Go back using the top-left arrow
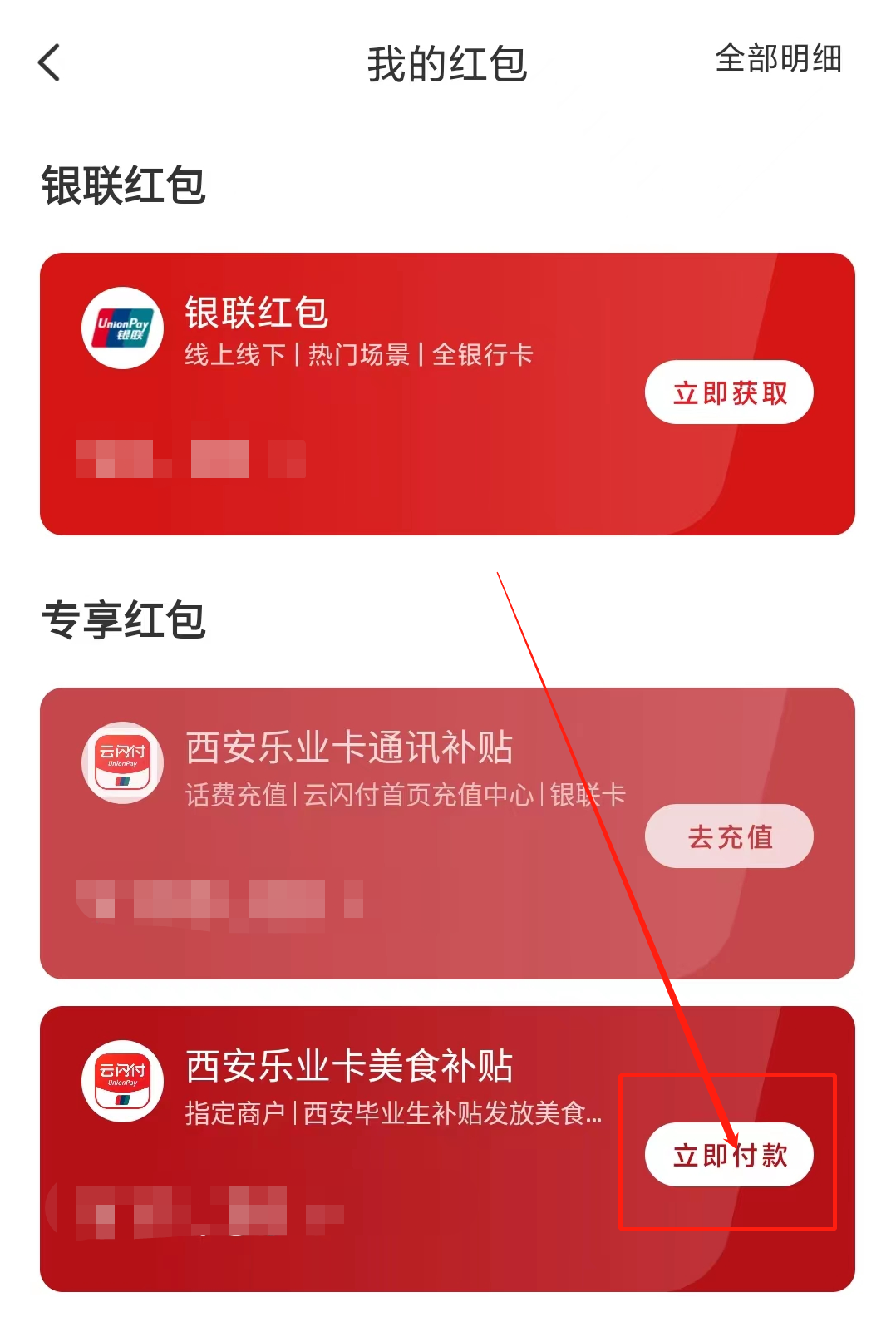 (50, 63)
